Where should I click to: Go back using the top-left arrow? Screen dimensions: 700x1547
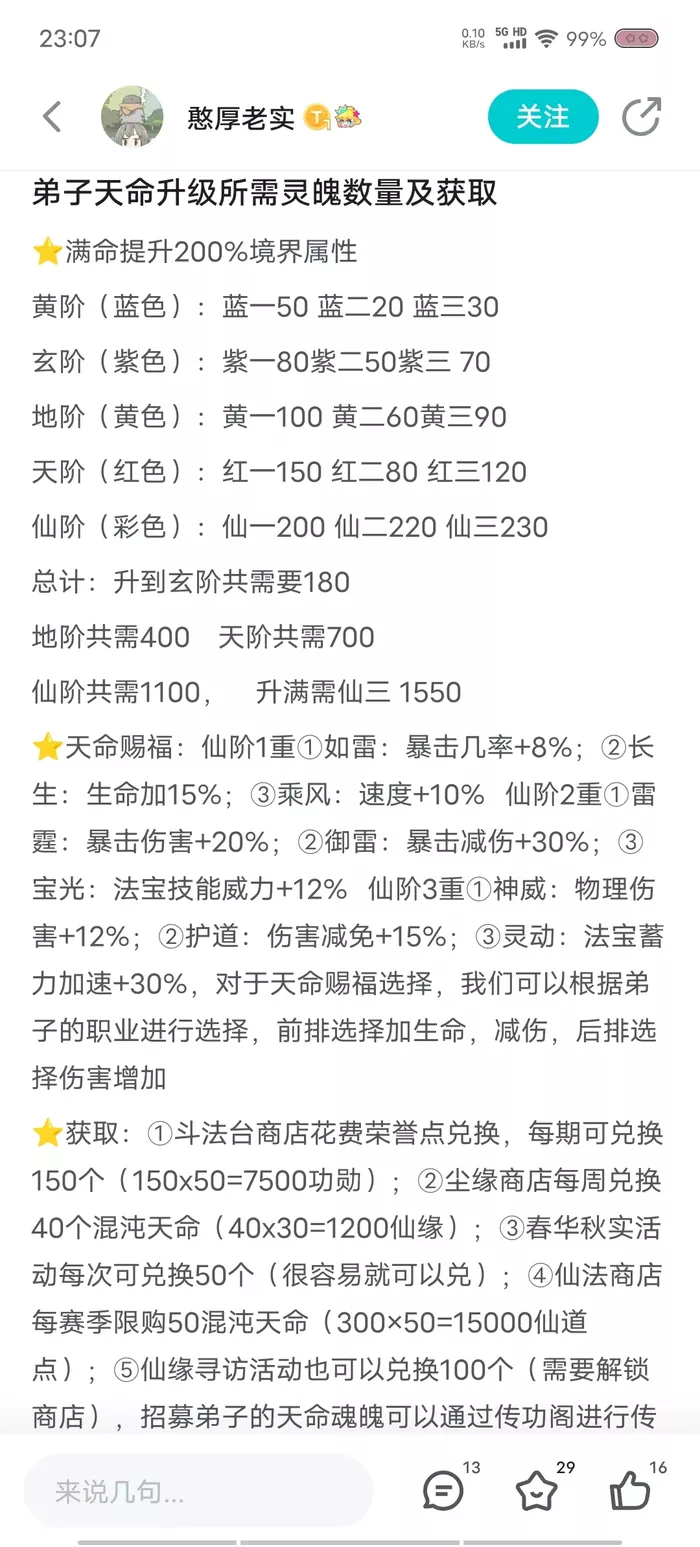point(52,117)
